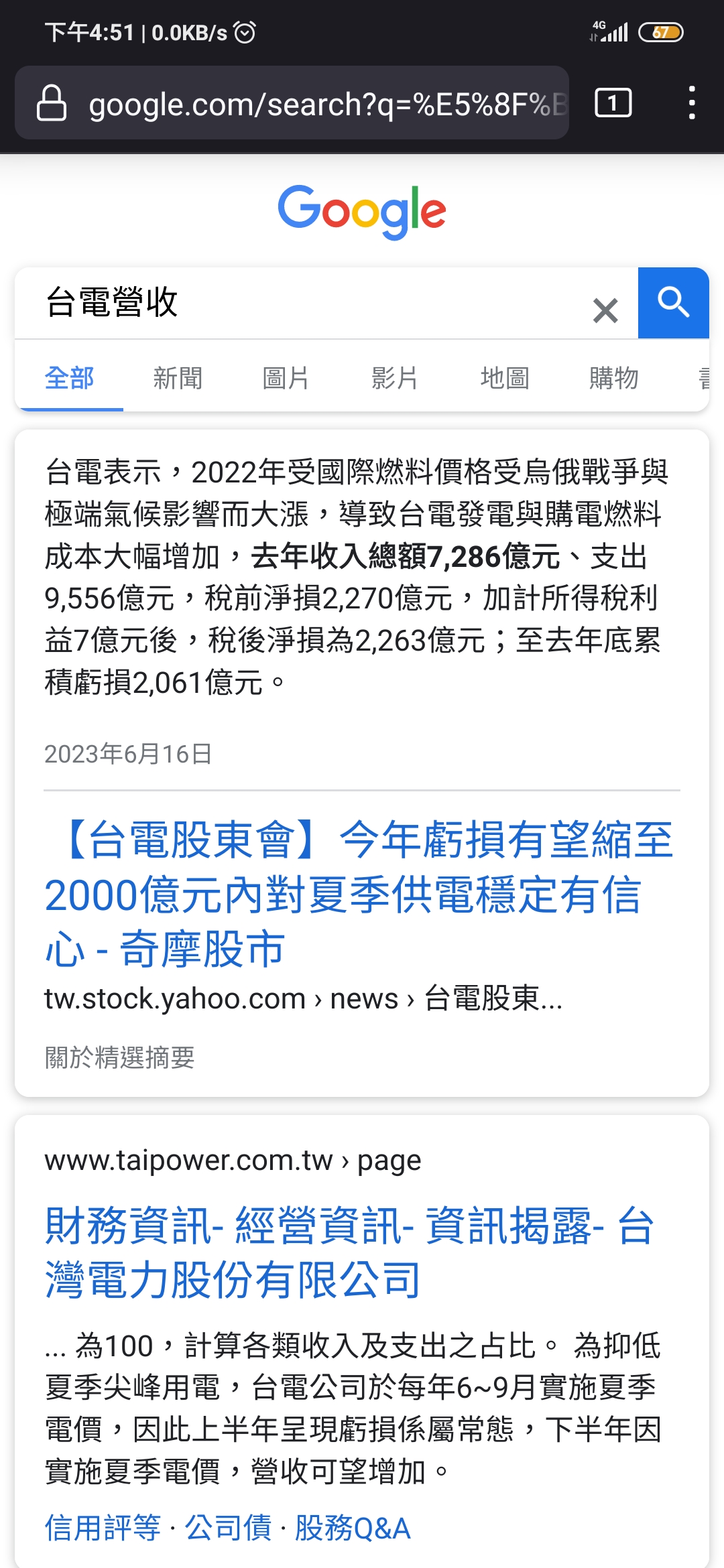The image size is (724, 1568).
Task: Edit the 台電營收 search query
Action: click(x=308, y=302)
